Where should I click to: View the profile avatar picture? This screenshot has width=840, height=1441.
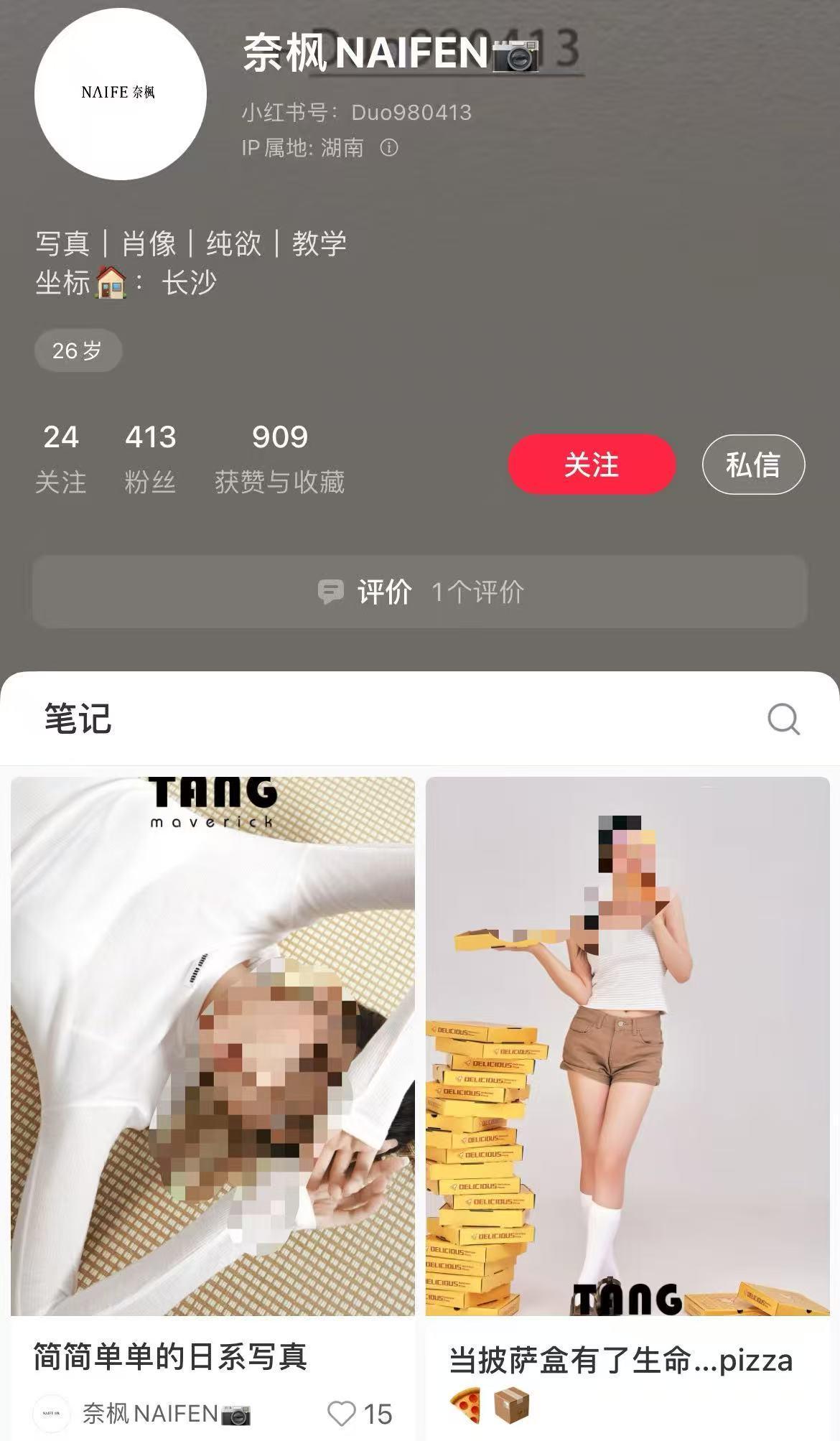tap(120, 94)
